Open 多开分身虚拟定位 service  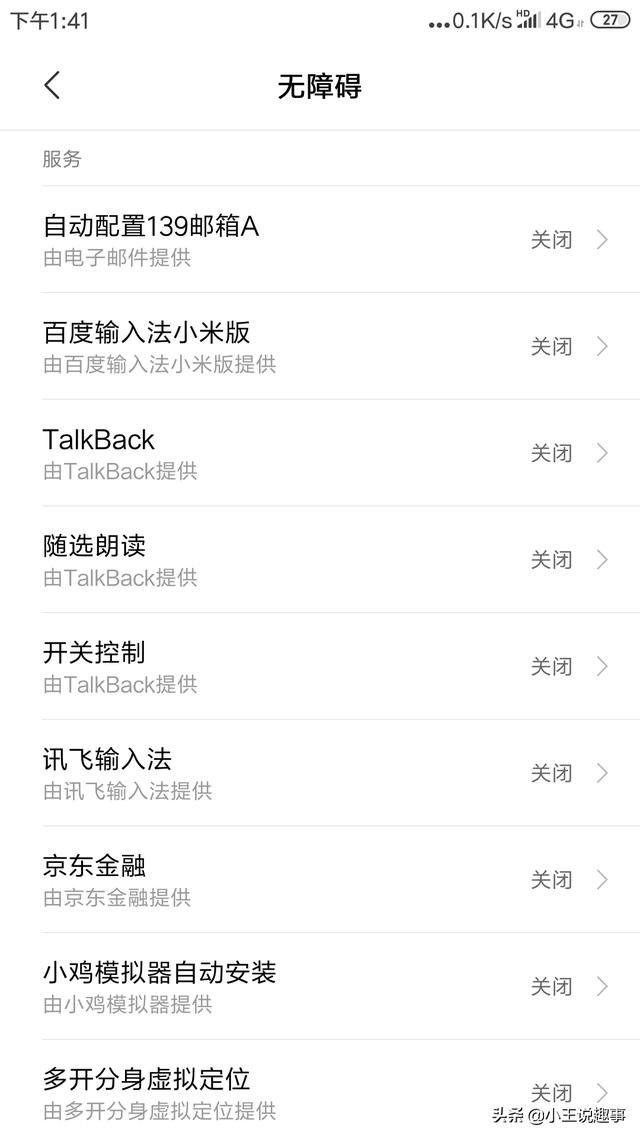pyautogui.click(x=320, y=1090)
